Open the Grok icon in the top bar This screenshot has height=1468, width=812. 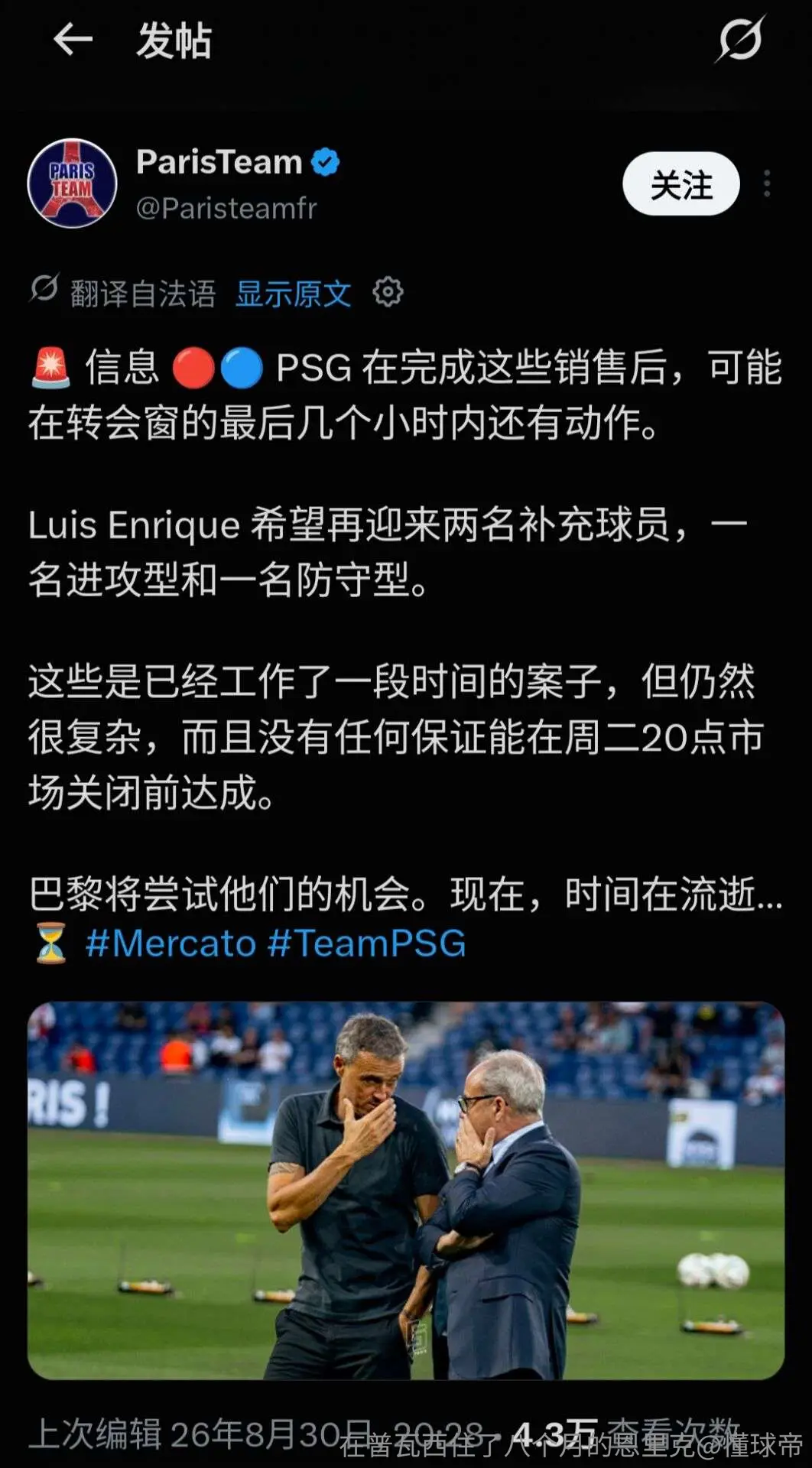click(x=739, y=39)
